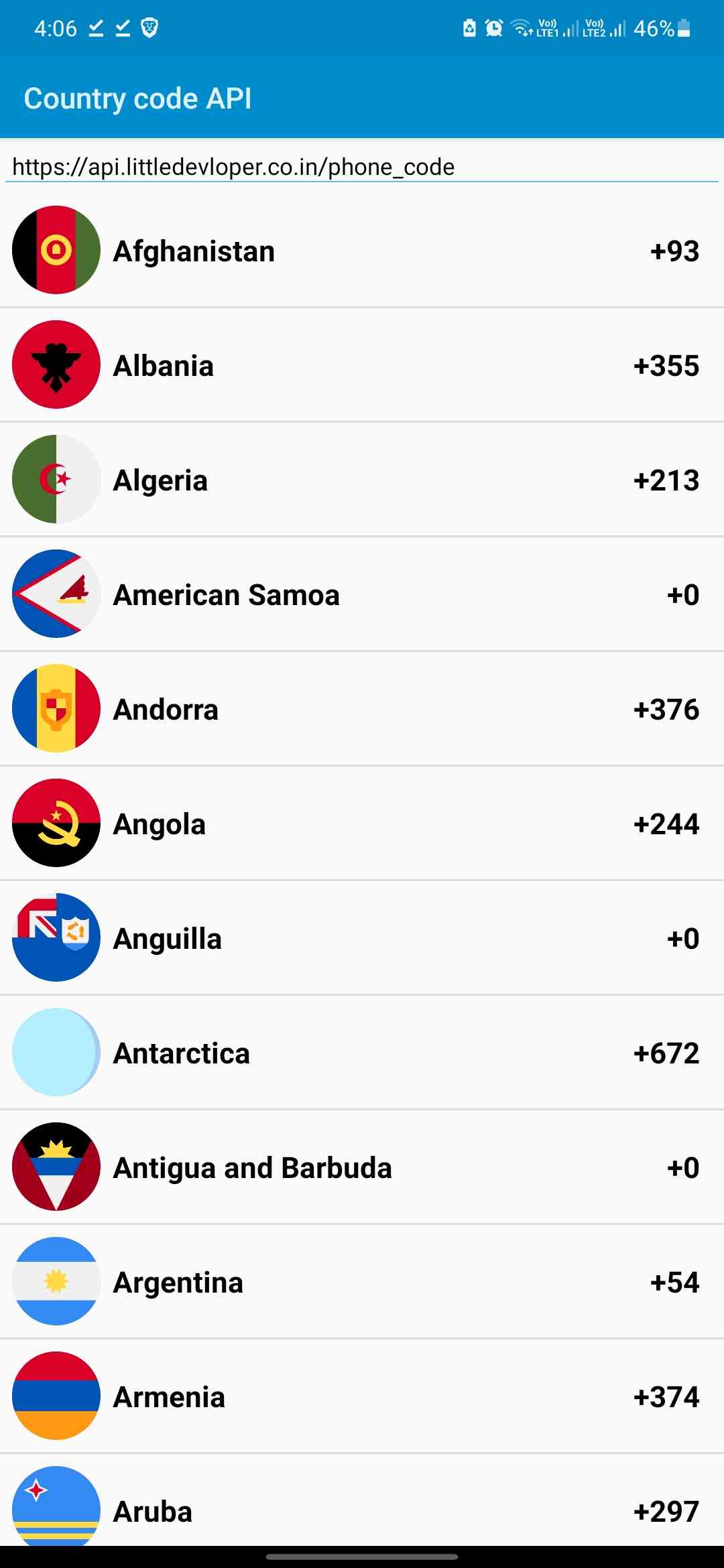Open the Argentina entry
Screen dimensions: 724x1568
[x=362, y=1282]
